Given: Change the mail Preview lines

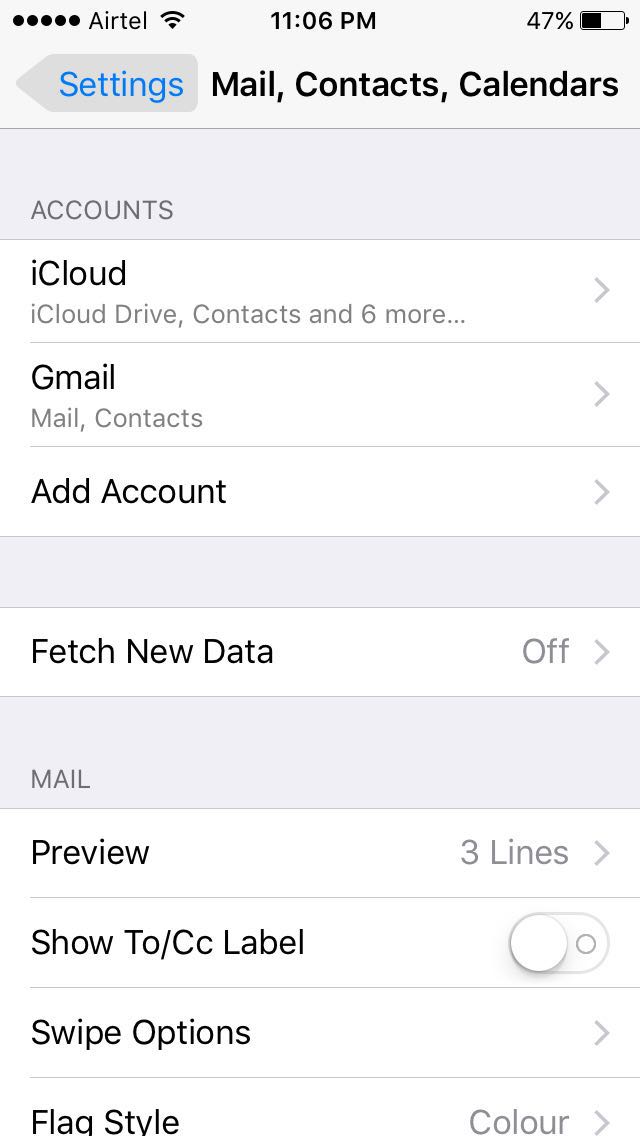Looking at the screenshot, I should [320, 853].
